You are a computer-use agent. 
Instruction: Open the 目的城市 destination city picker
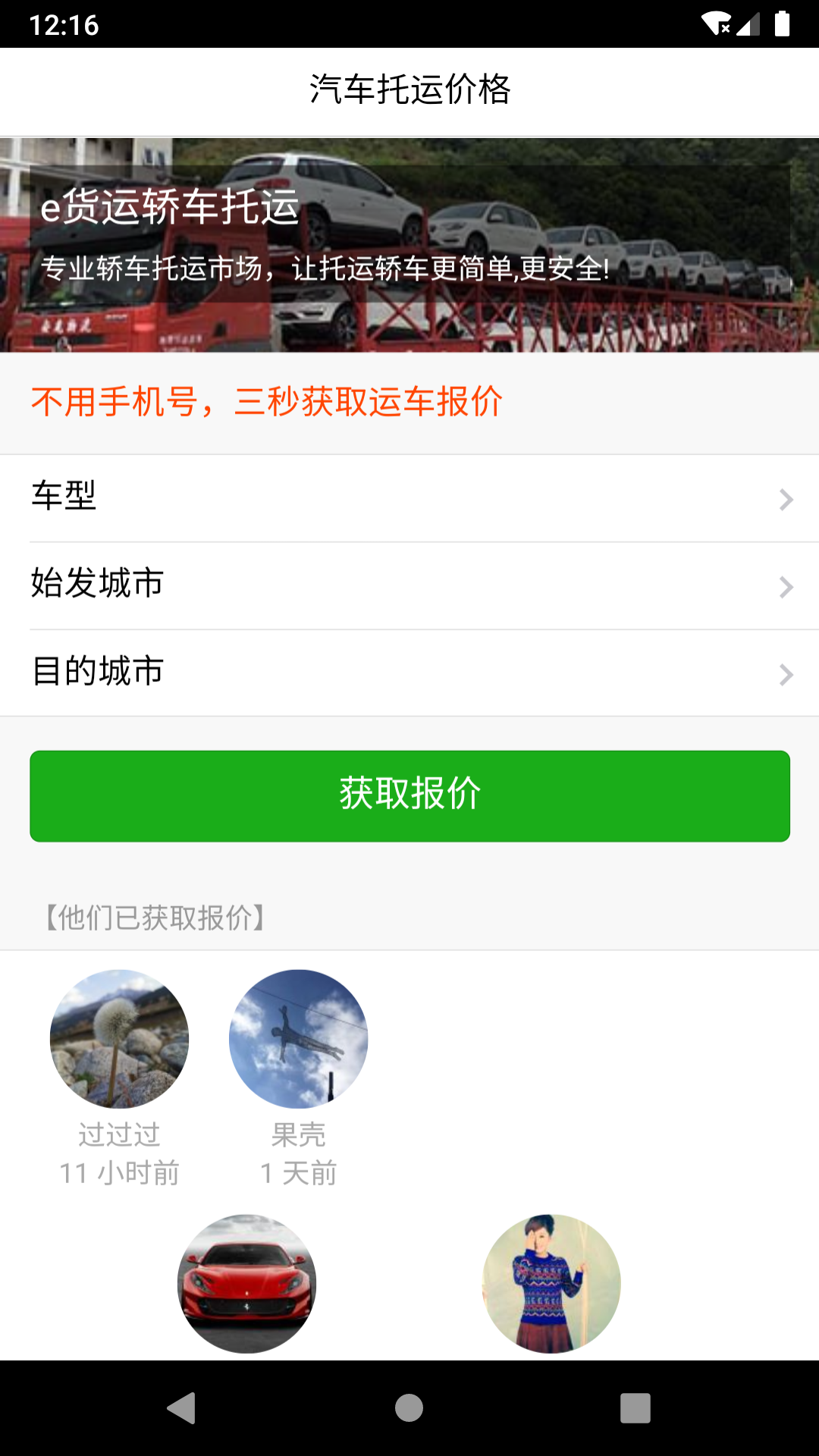point(409,671)
